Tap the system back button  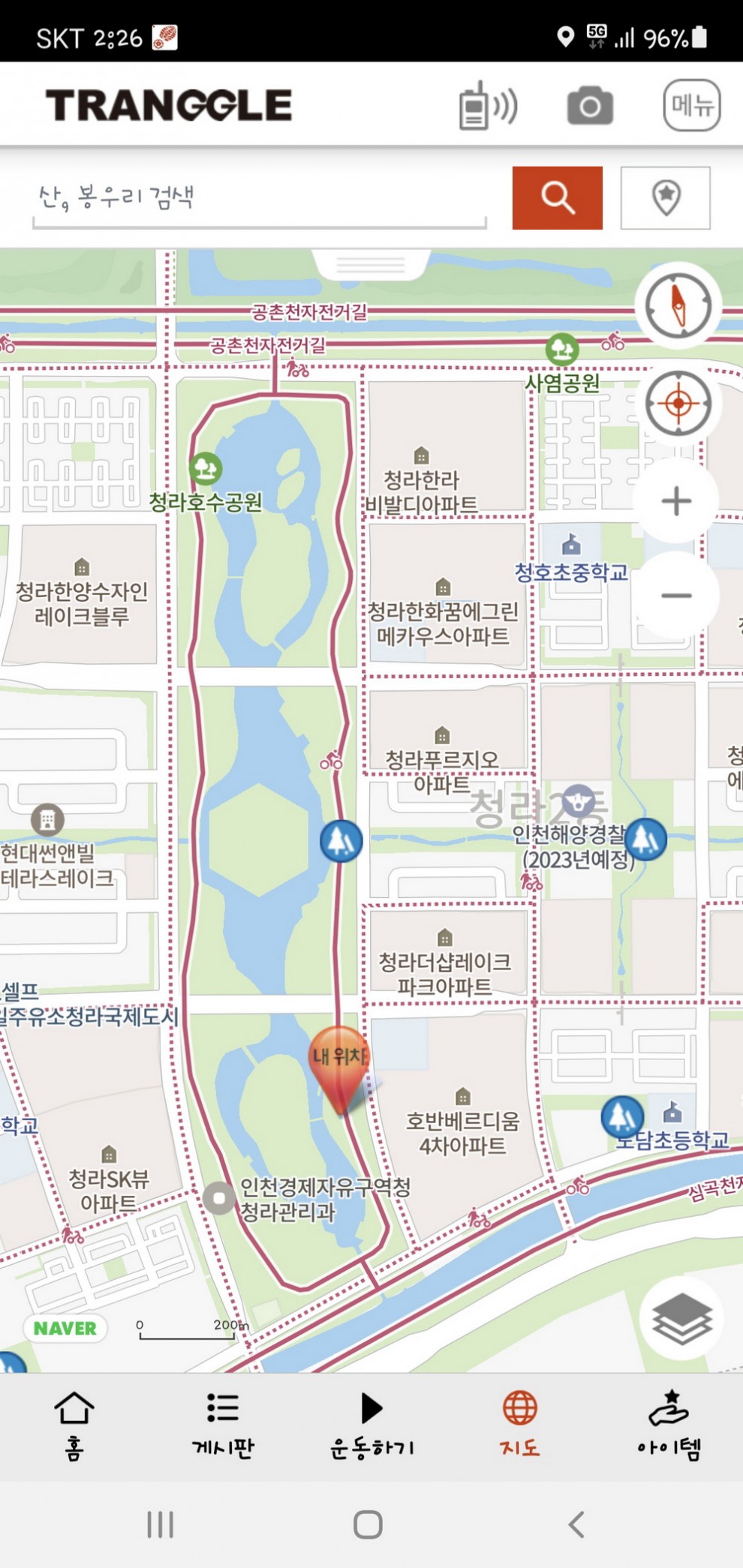point(576,1524)
